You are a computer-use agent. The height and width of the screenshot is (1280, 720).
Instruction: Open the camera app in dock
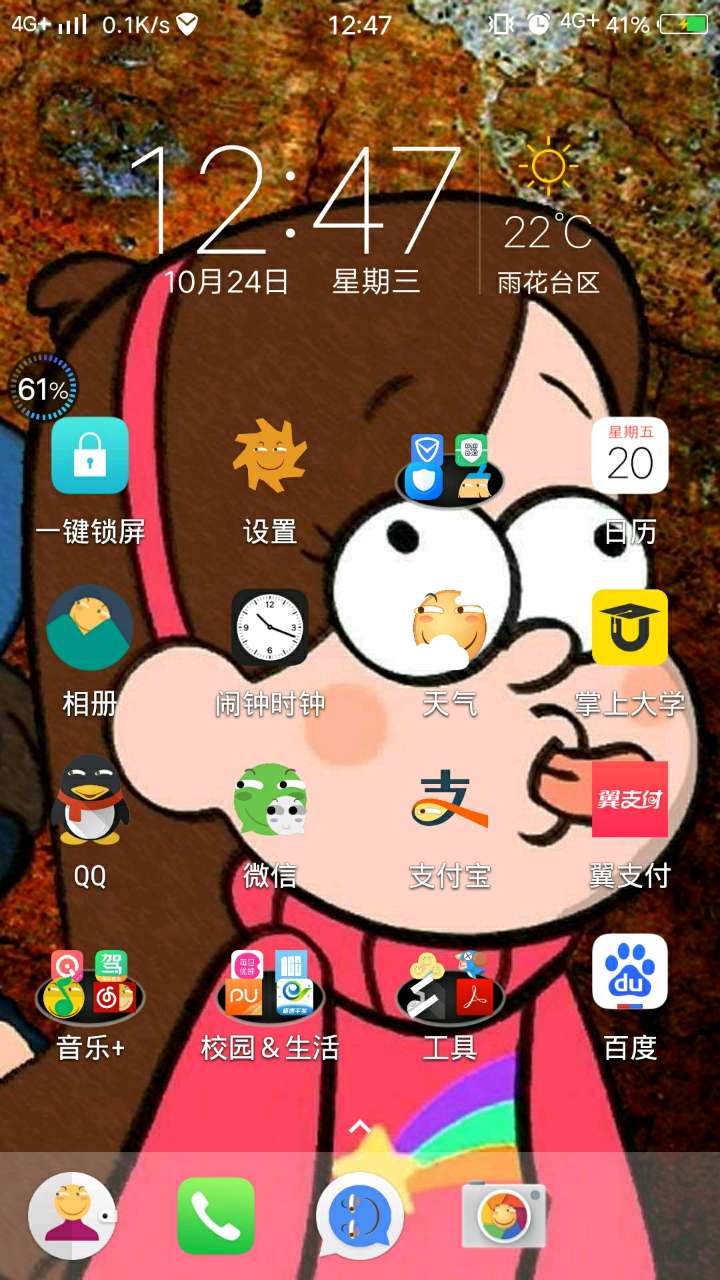coord(504,1215)
